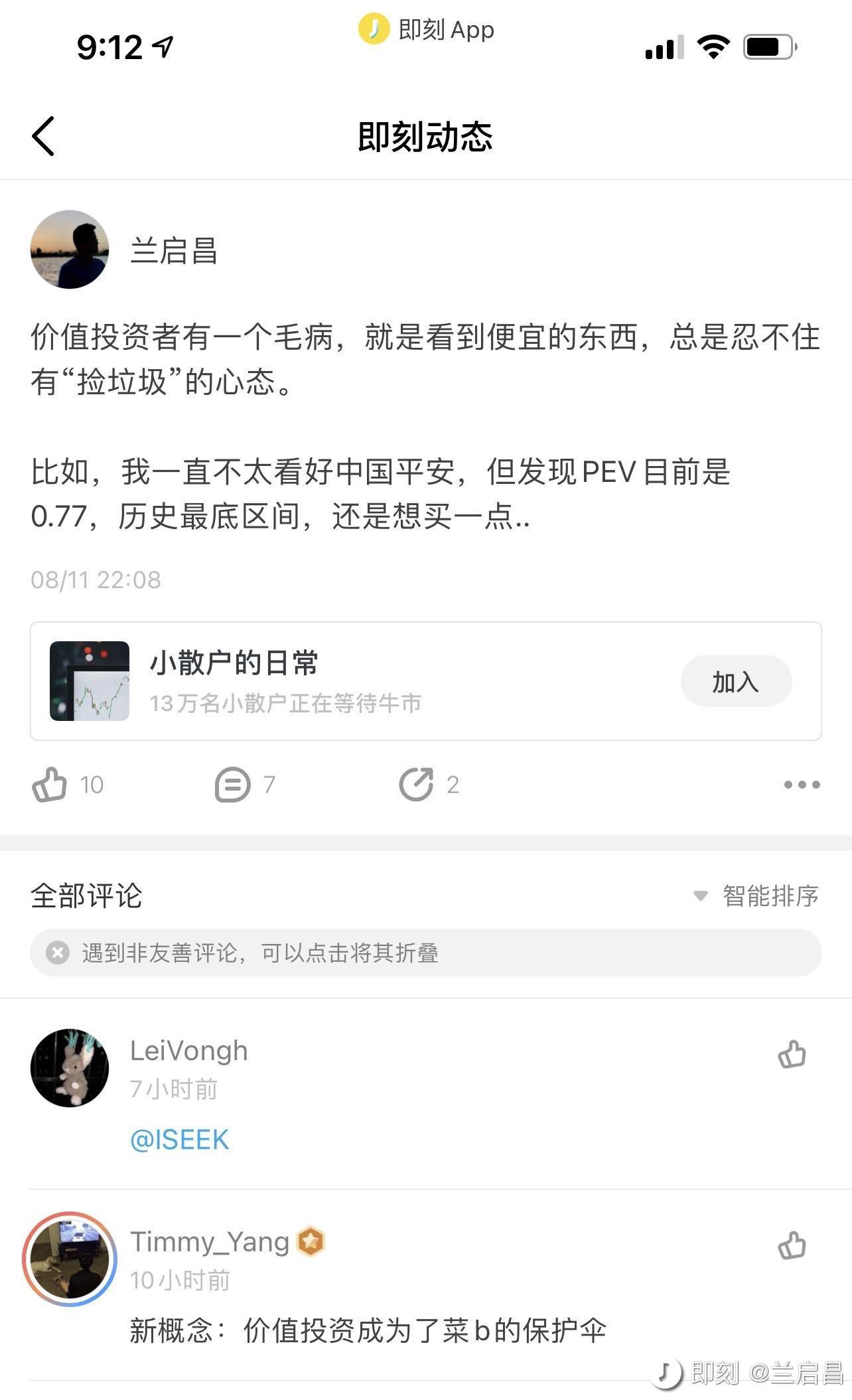
Task: Like LeiVongh's comment
Action: click(x=792, y=1054)
